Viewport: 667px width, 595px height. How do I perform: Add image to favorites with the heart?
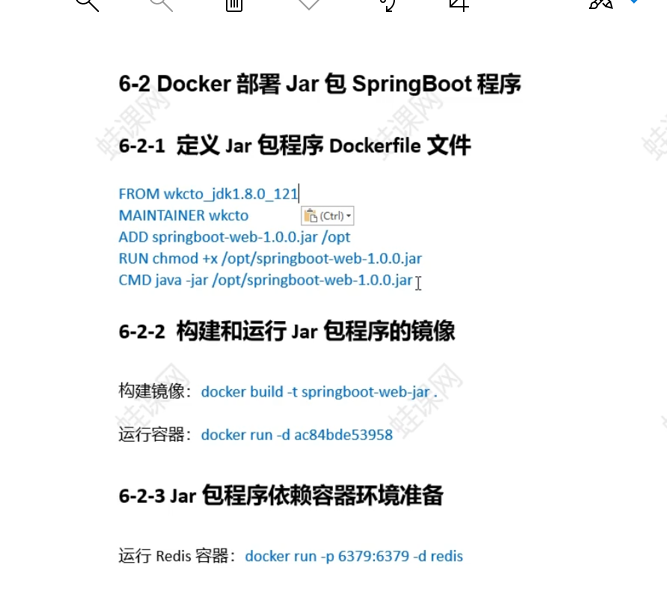point(309,4)
